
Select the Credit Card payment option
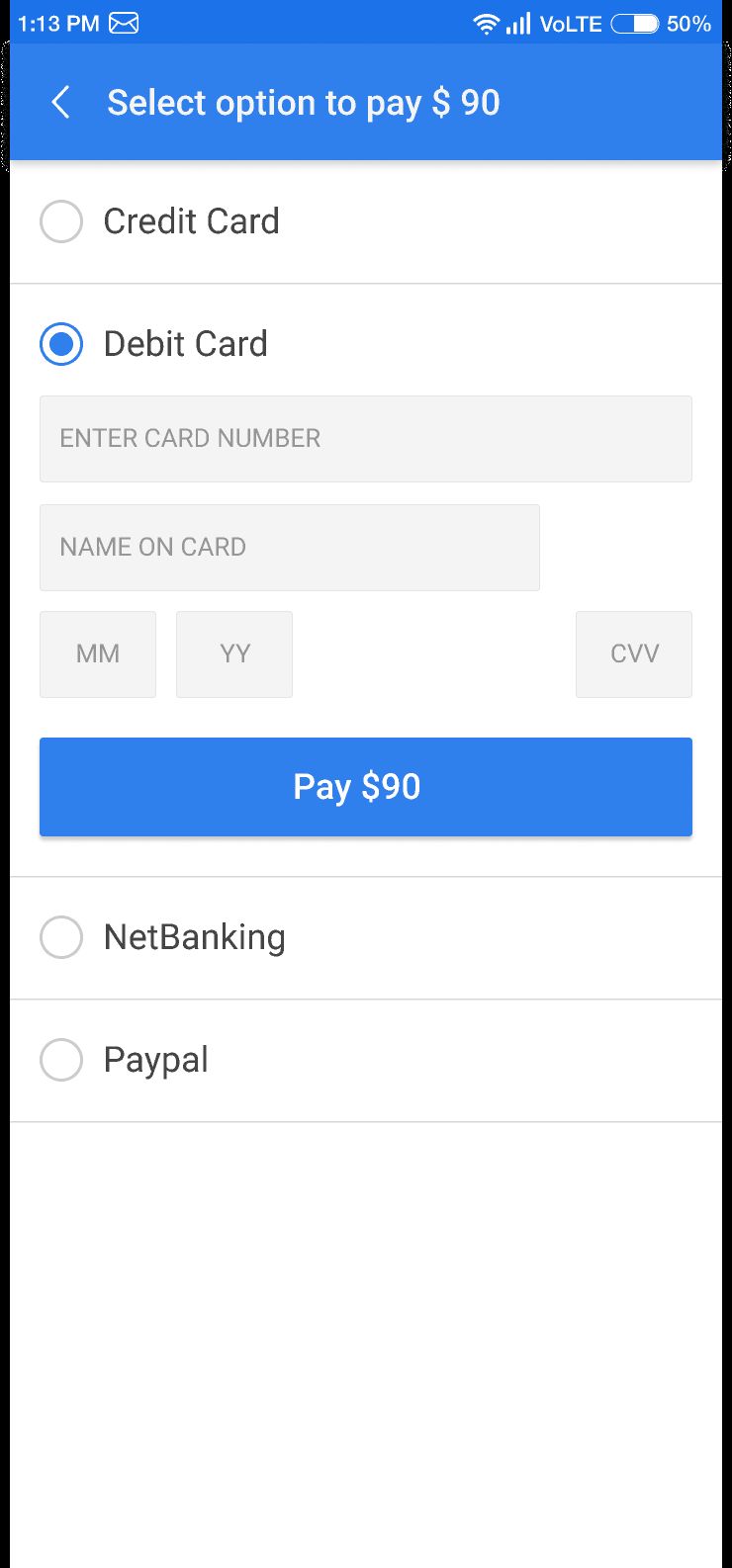[61, 221]
